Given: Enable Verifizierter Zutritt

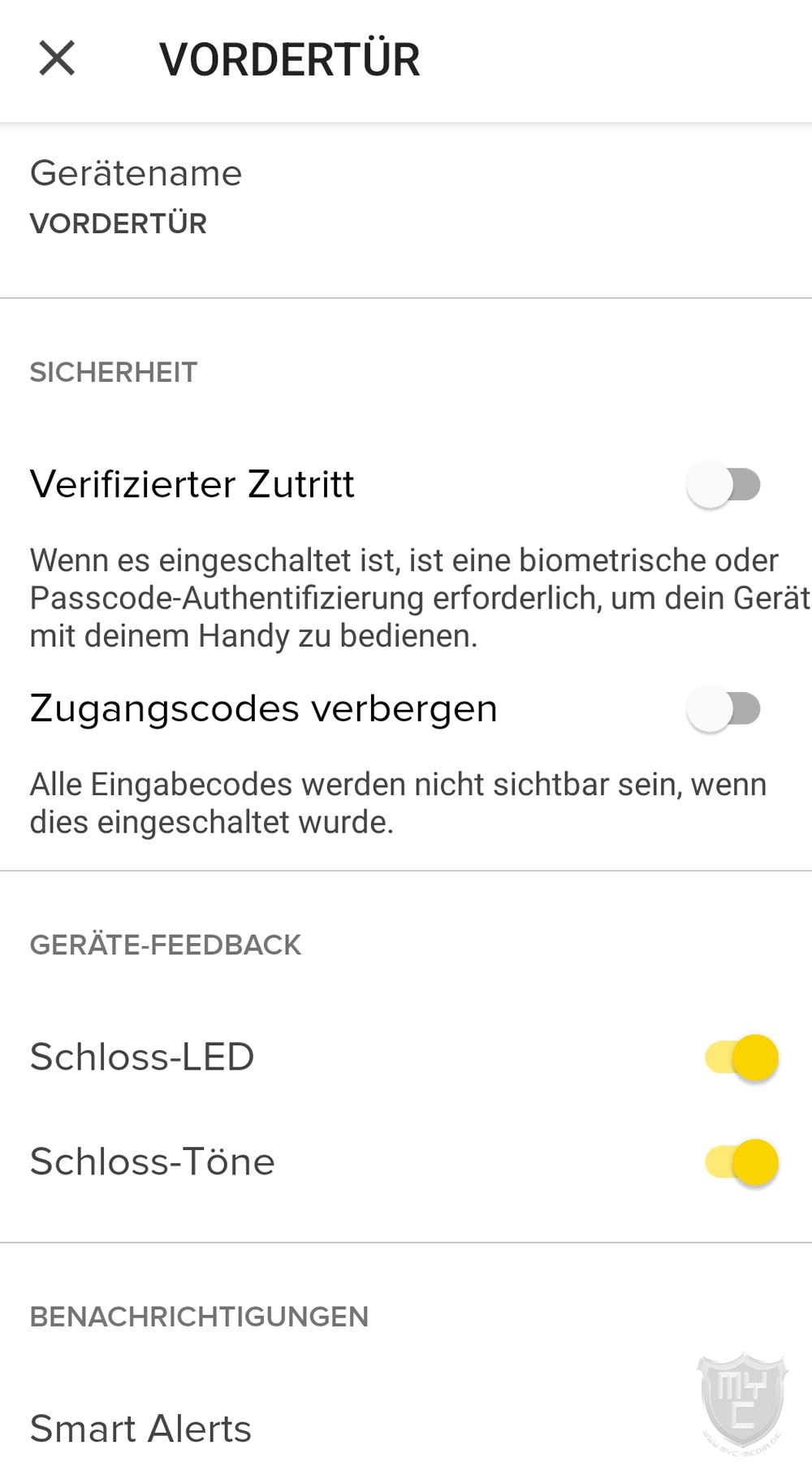Looking at the screenshot, I should click(x=723, y=486).
